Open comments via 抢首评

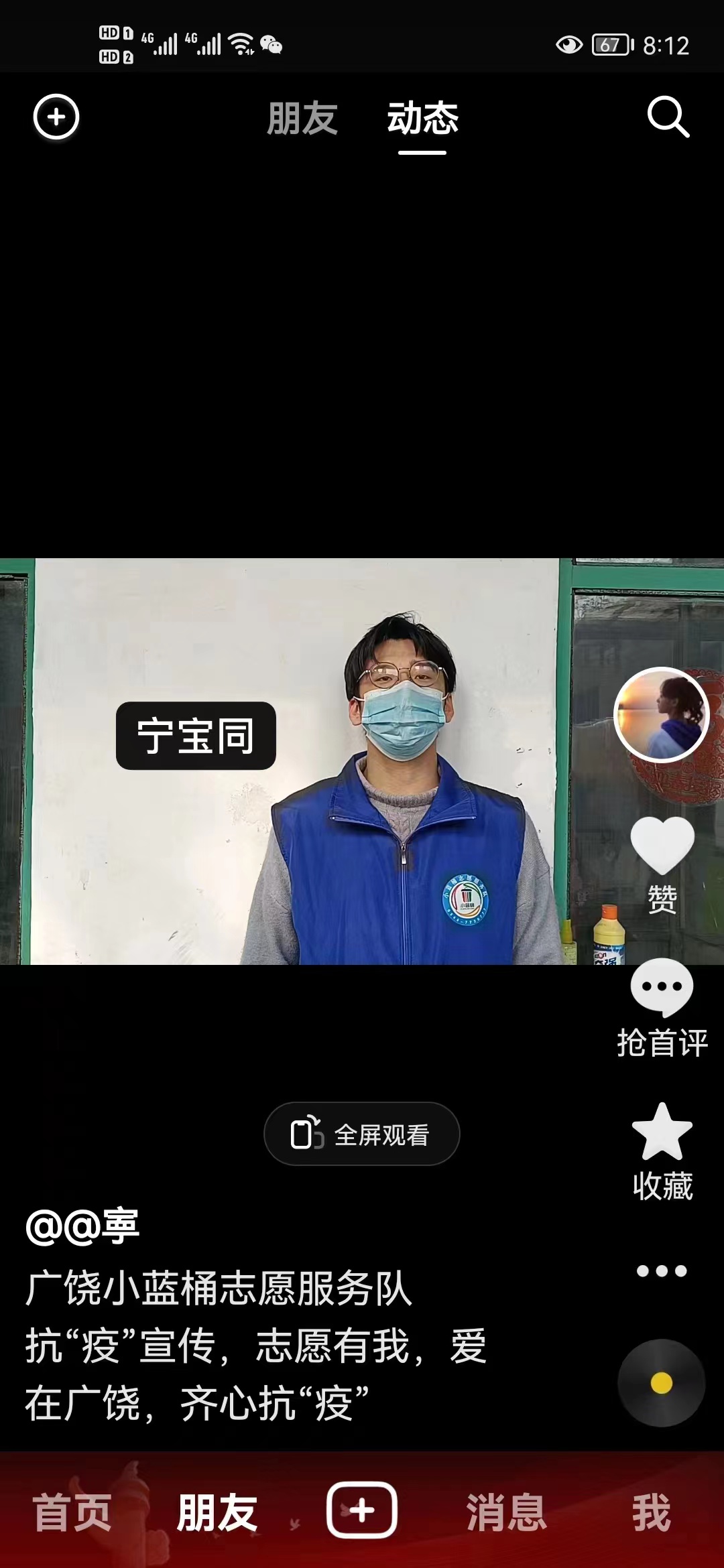(662, 1008)
